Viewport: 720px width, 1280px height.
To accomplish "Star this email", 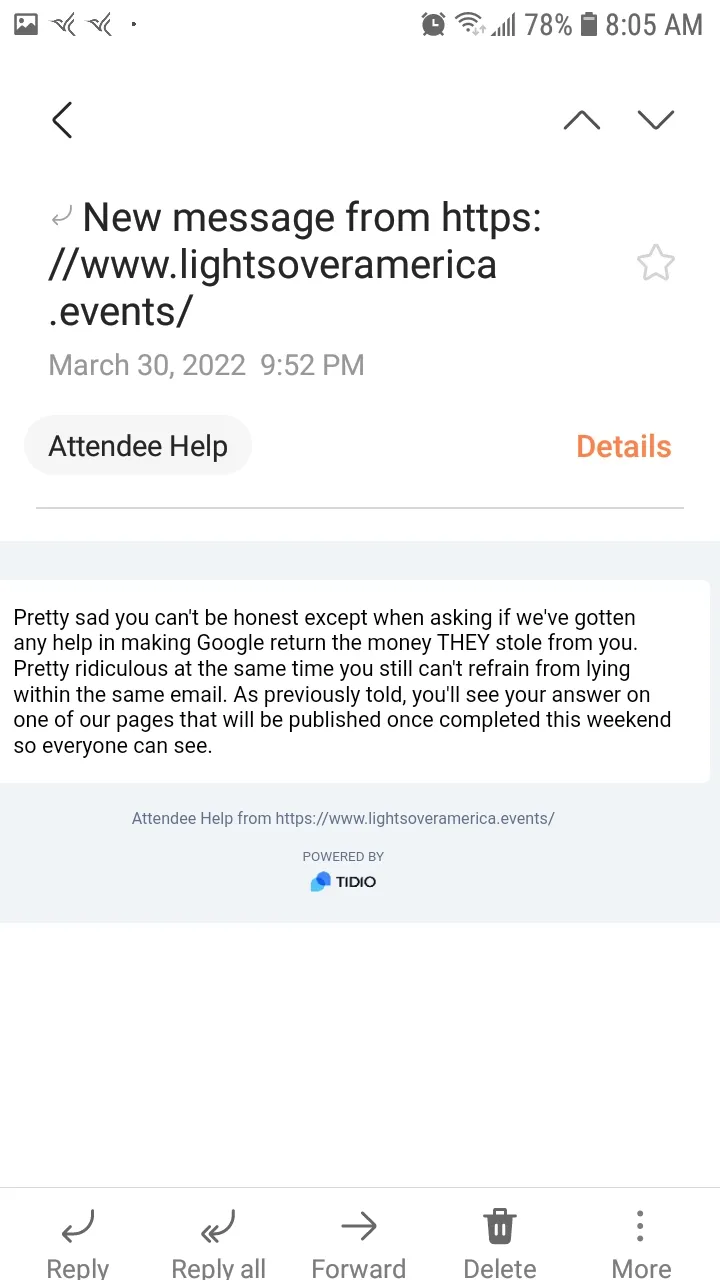I will coord(656,263).
